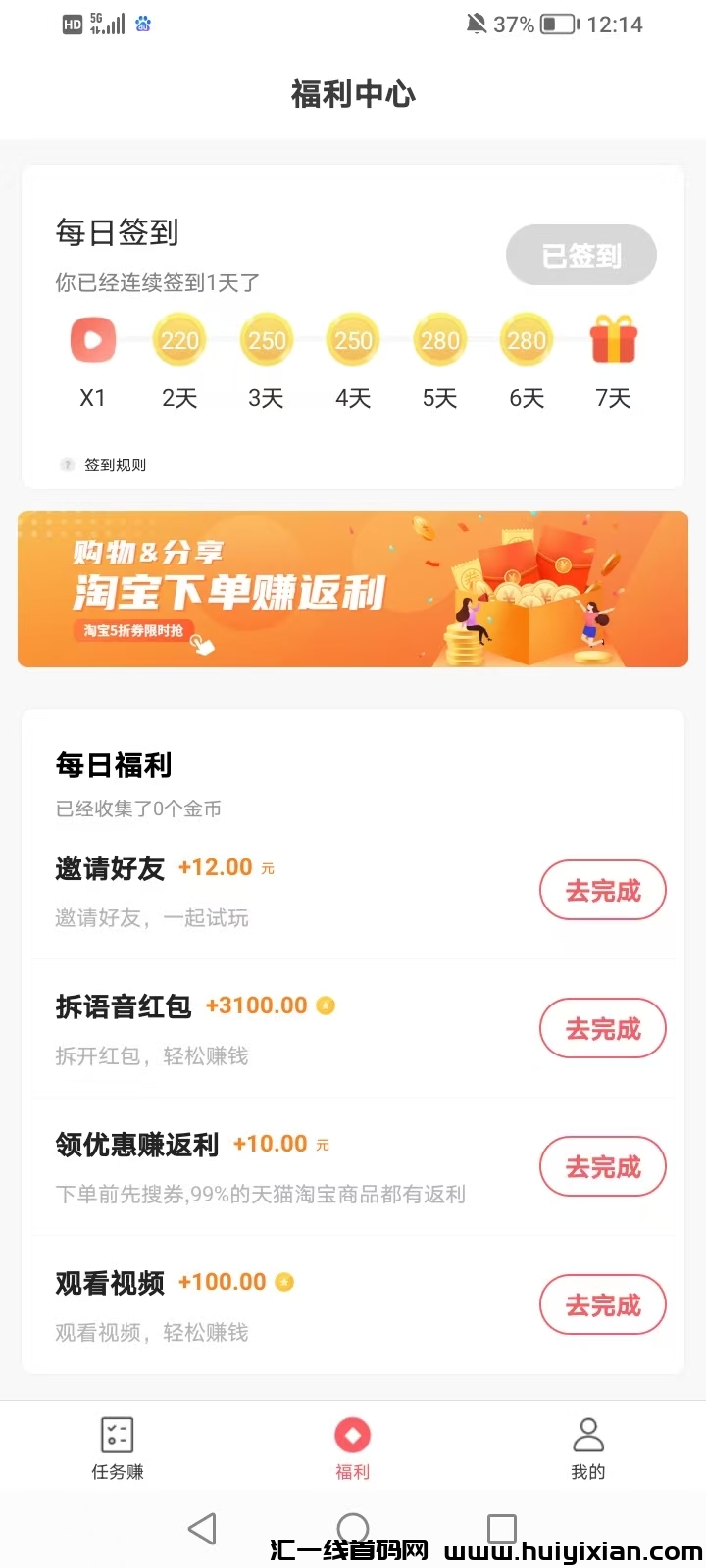This screenshot has width=706, height=1568.
Task: Select the X1 video coin icon
Action: point(93,339)
